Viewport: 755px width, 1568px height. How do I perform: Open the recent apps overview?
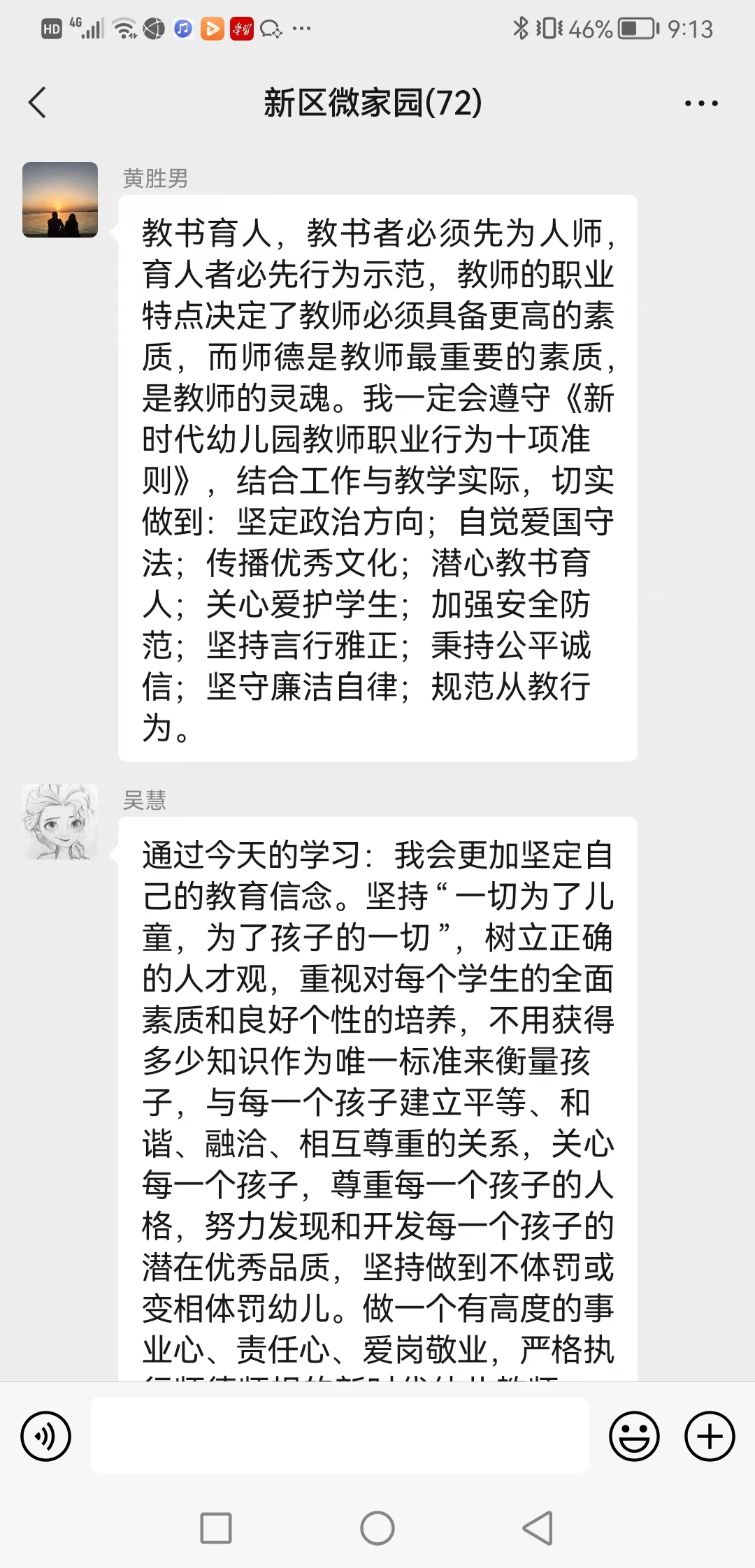click(x=216, y=1528)
